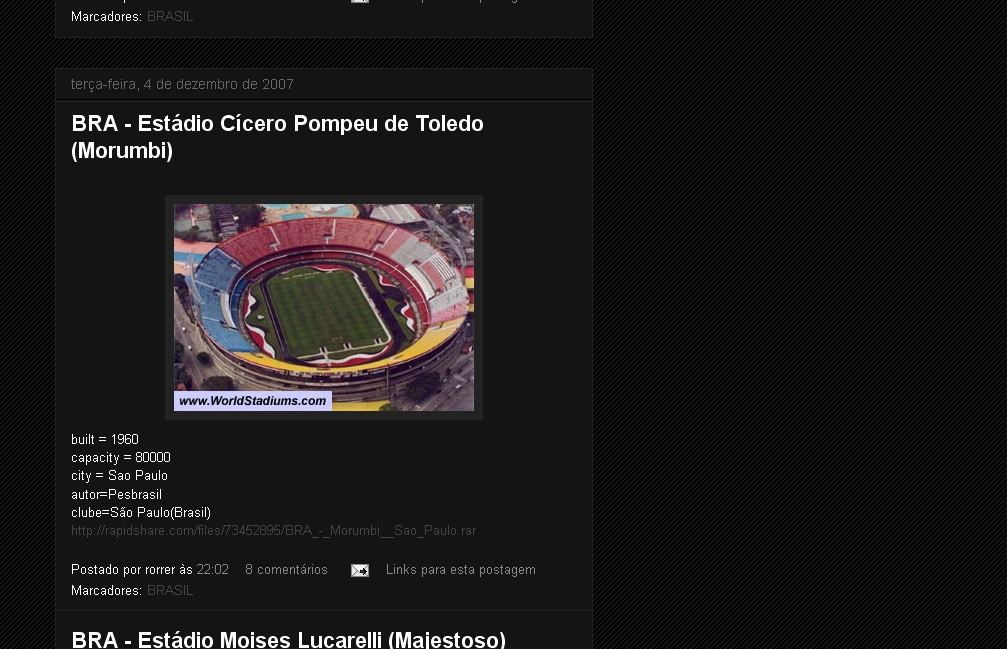The height and width of the screenshot is (649, 1007).
Task: Open the Estádio Moises Lucarelli (Majestoso) post
Action: pyautogui.click(x=288, y=638)
